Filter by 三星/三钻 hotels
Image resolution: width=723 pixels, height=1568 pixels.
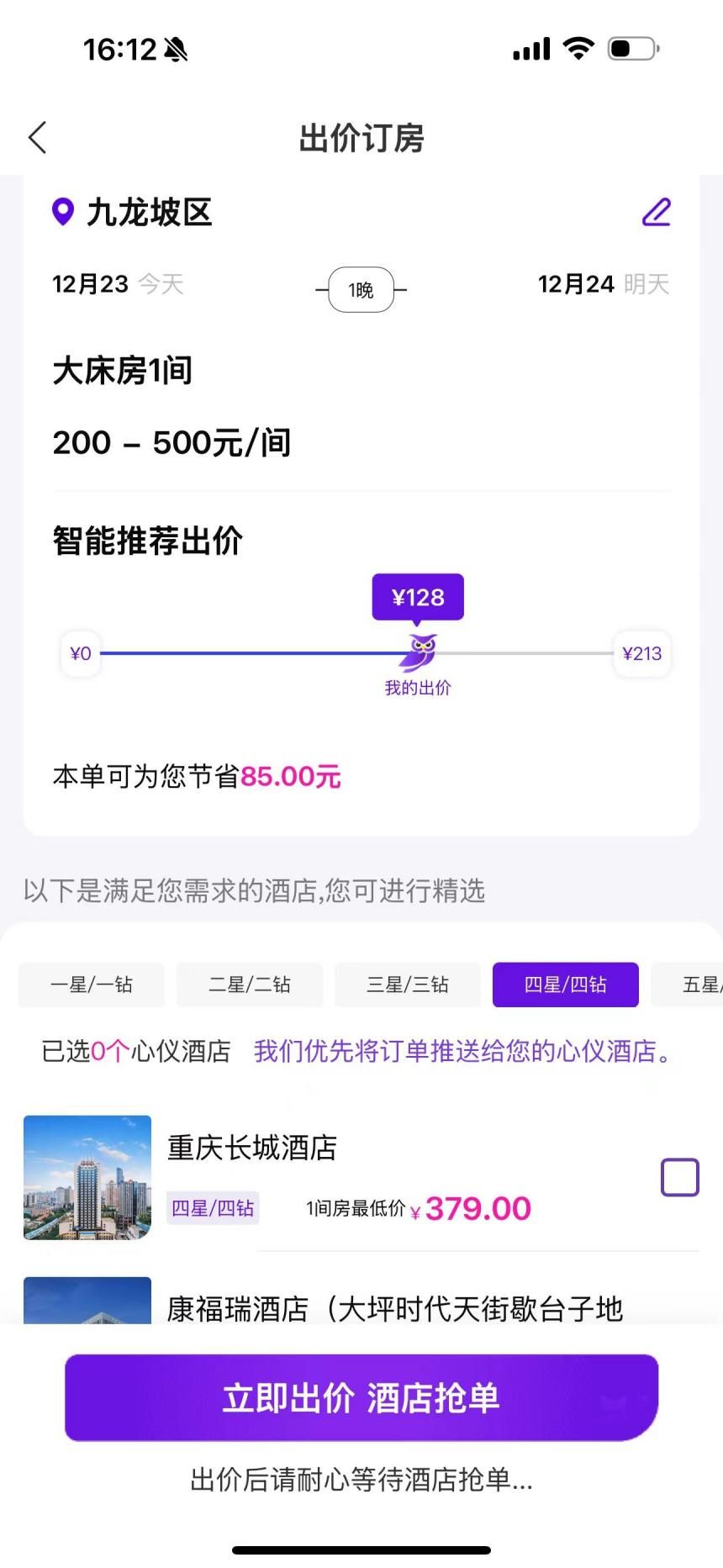pos(408,985)
